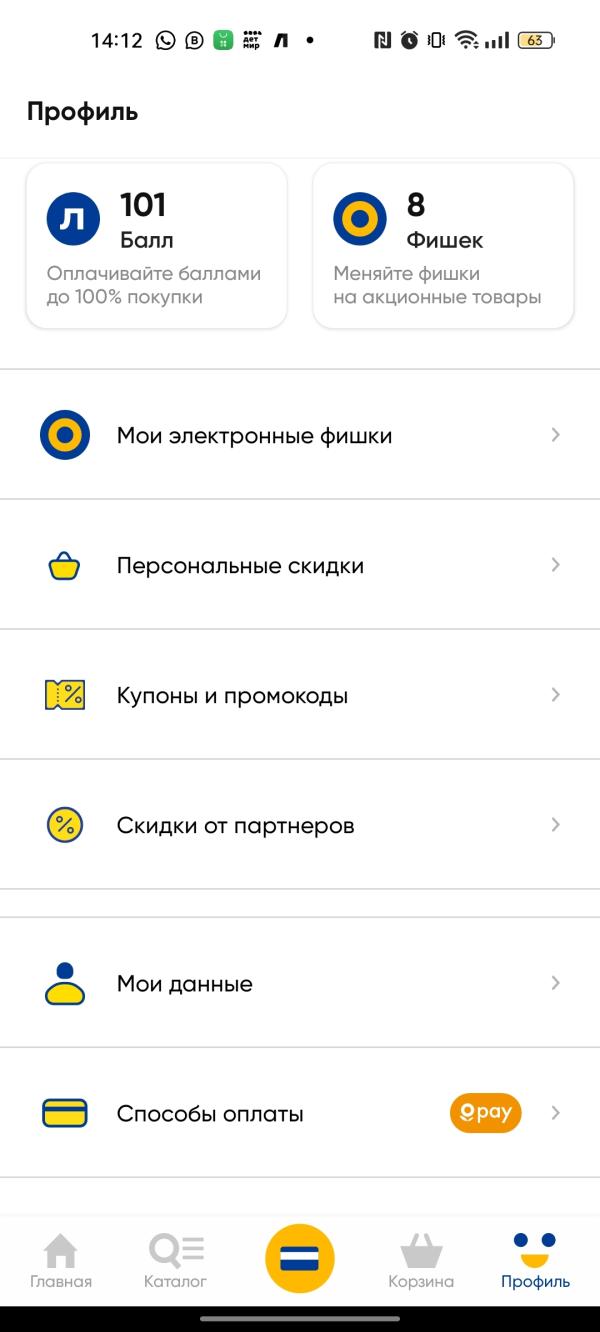Open Мои данные
Image resolution: width=600 pixels, height=1332 pixels.
300,983
